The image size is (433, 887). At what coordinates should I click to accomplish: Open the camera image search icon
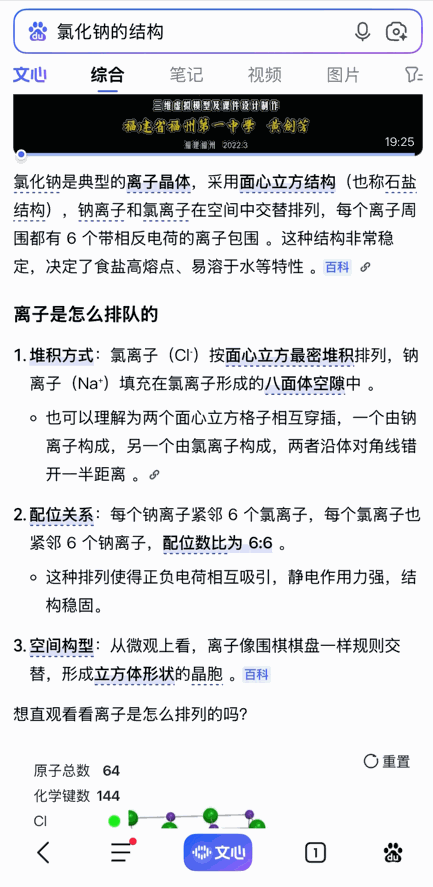coord(397,32)
